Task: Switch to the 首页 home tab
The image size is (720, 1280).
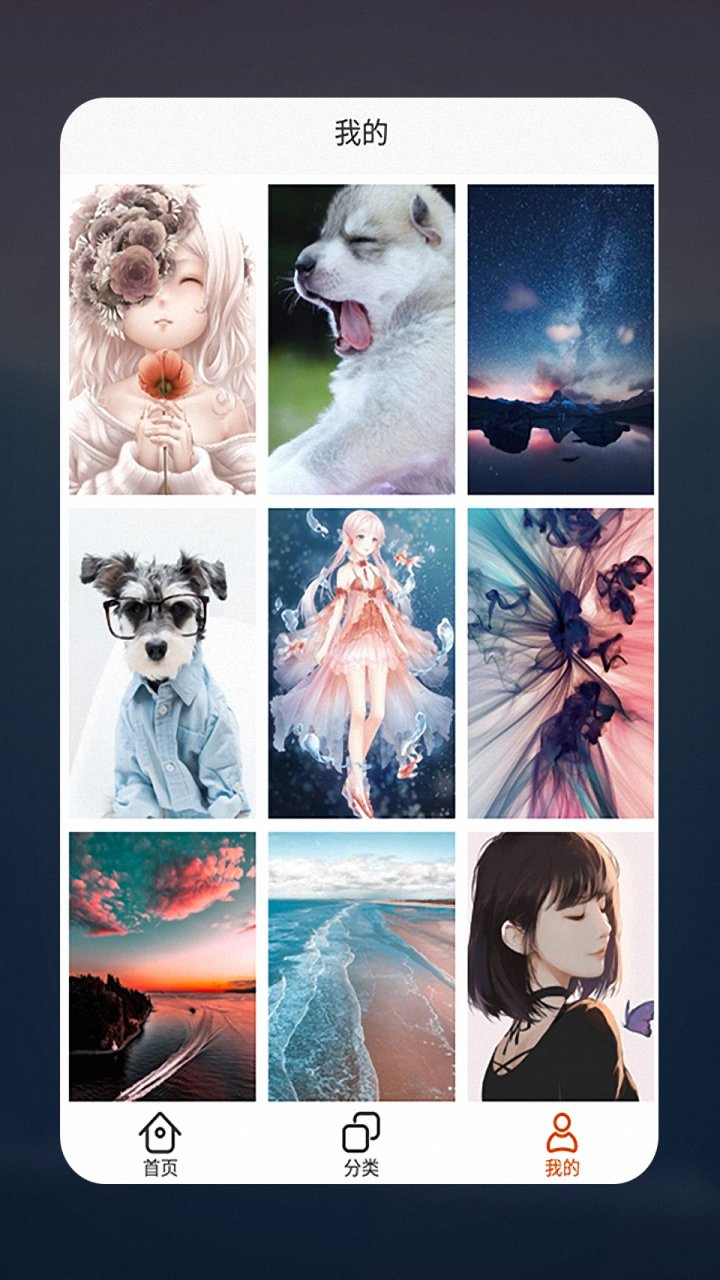Action: [160, 1145]
